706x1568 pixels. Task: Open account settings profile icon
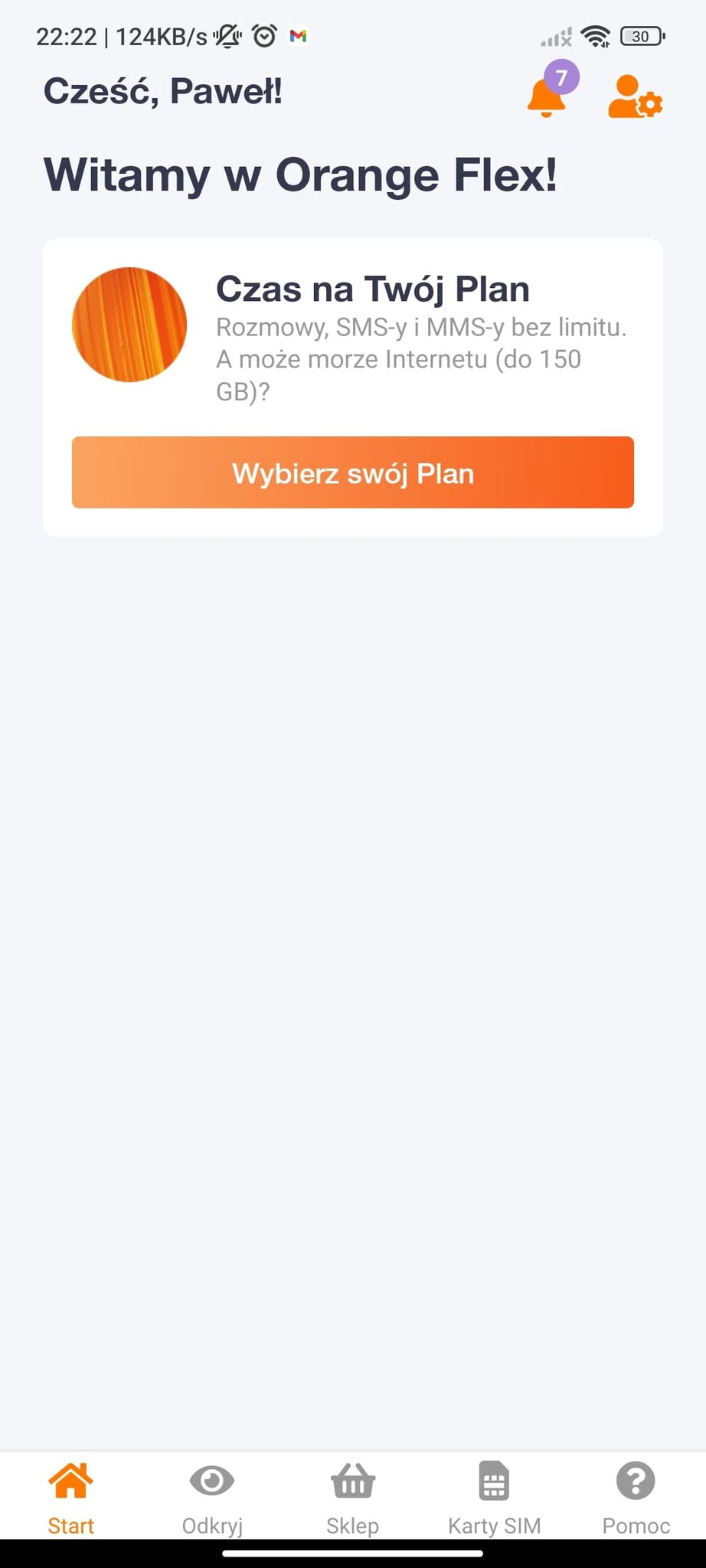(635, 97)
